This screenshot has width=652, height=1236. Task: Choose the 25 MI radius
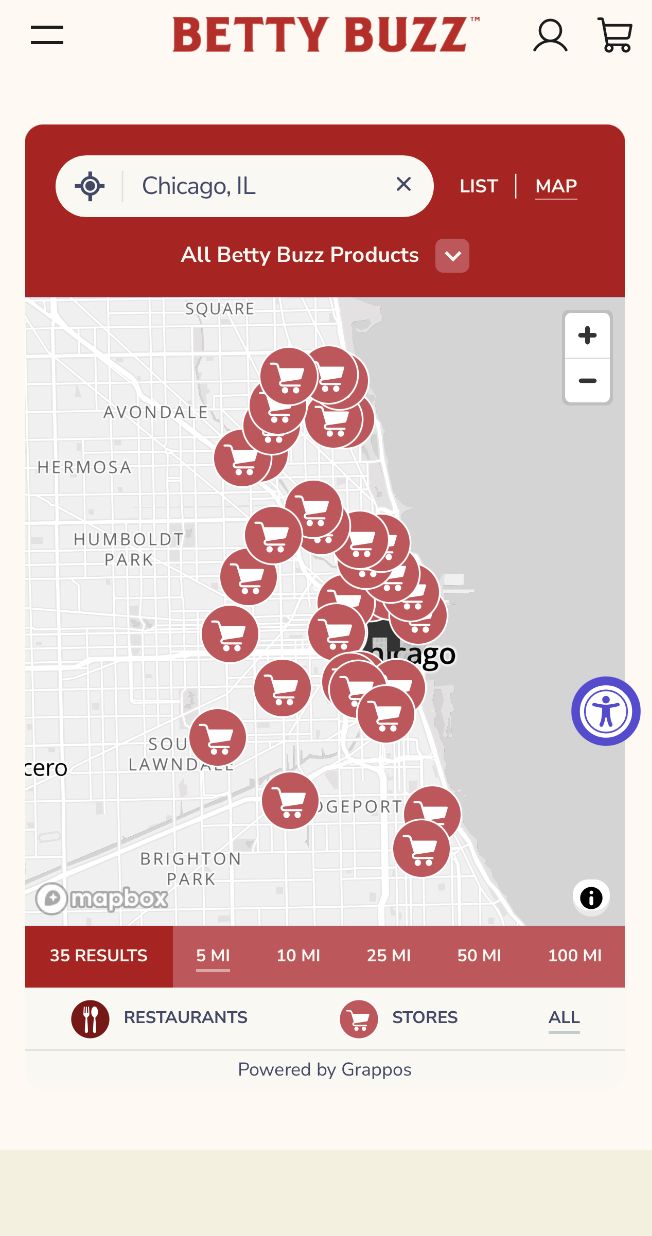389,955
